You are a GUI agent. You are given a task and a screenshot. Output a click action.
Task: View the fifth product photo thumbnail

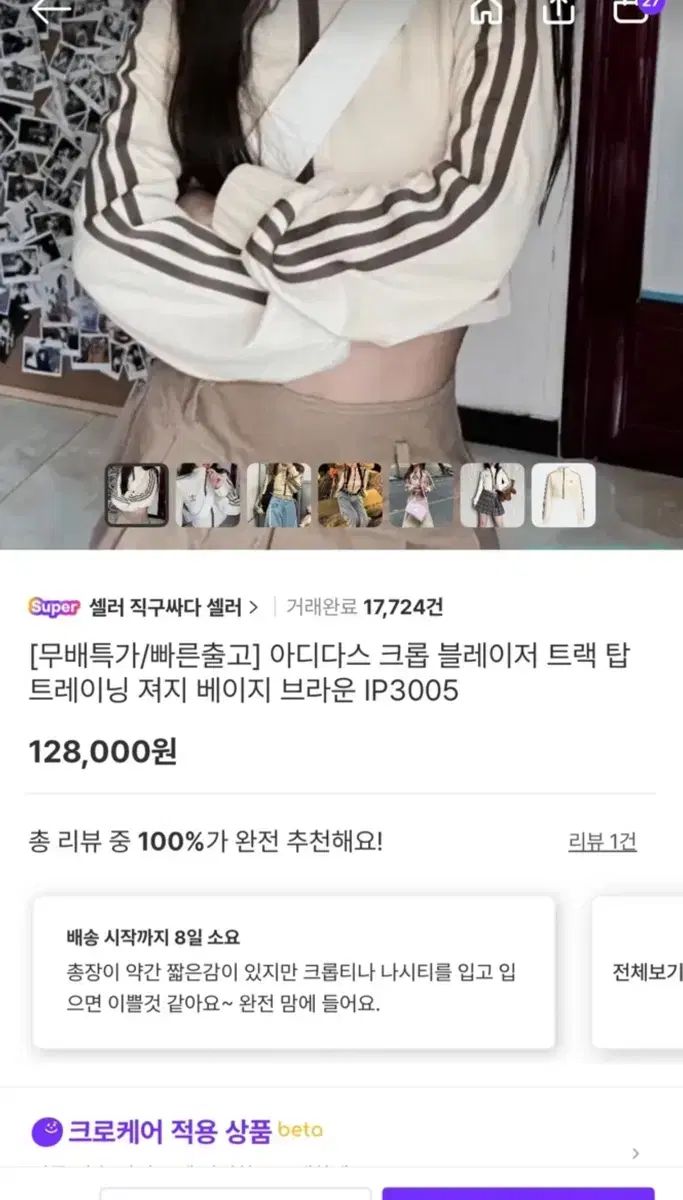click(x=421, y=495)
